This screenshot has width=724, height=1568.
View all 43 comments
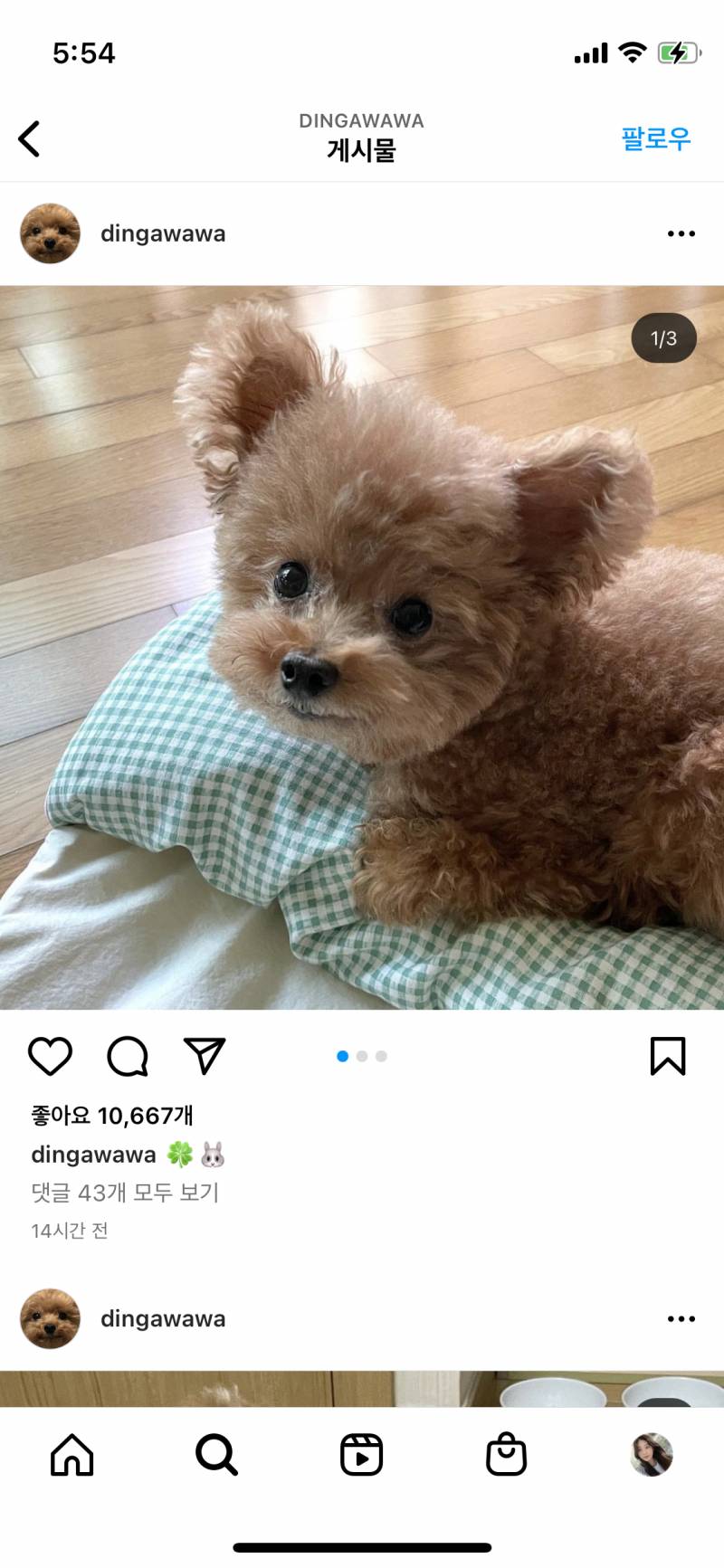[x=125, y=1193]
